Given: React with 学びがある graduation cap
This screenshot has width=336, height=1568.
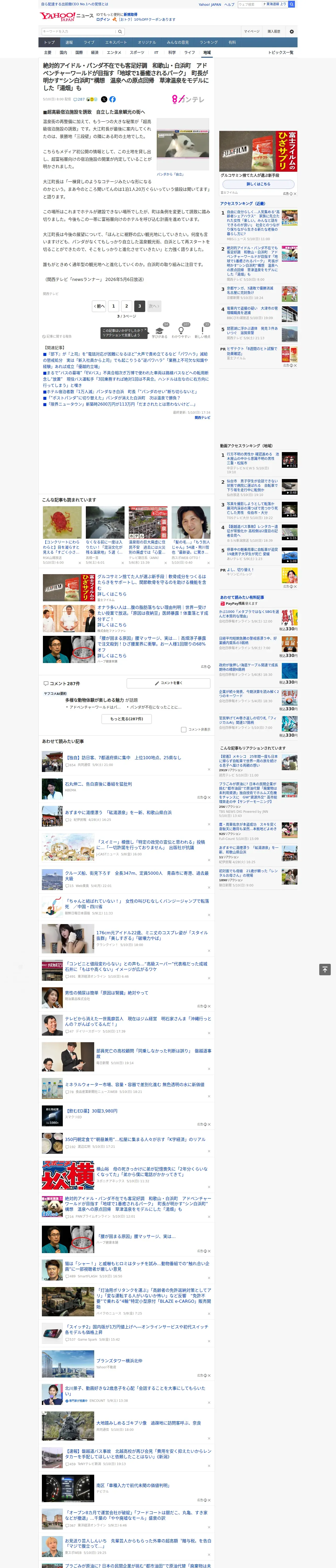Looking at the screenshot, I should [160, 332].
